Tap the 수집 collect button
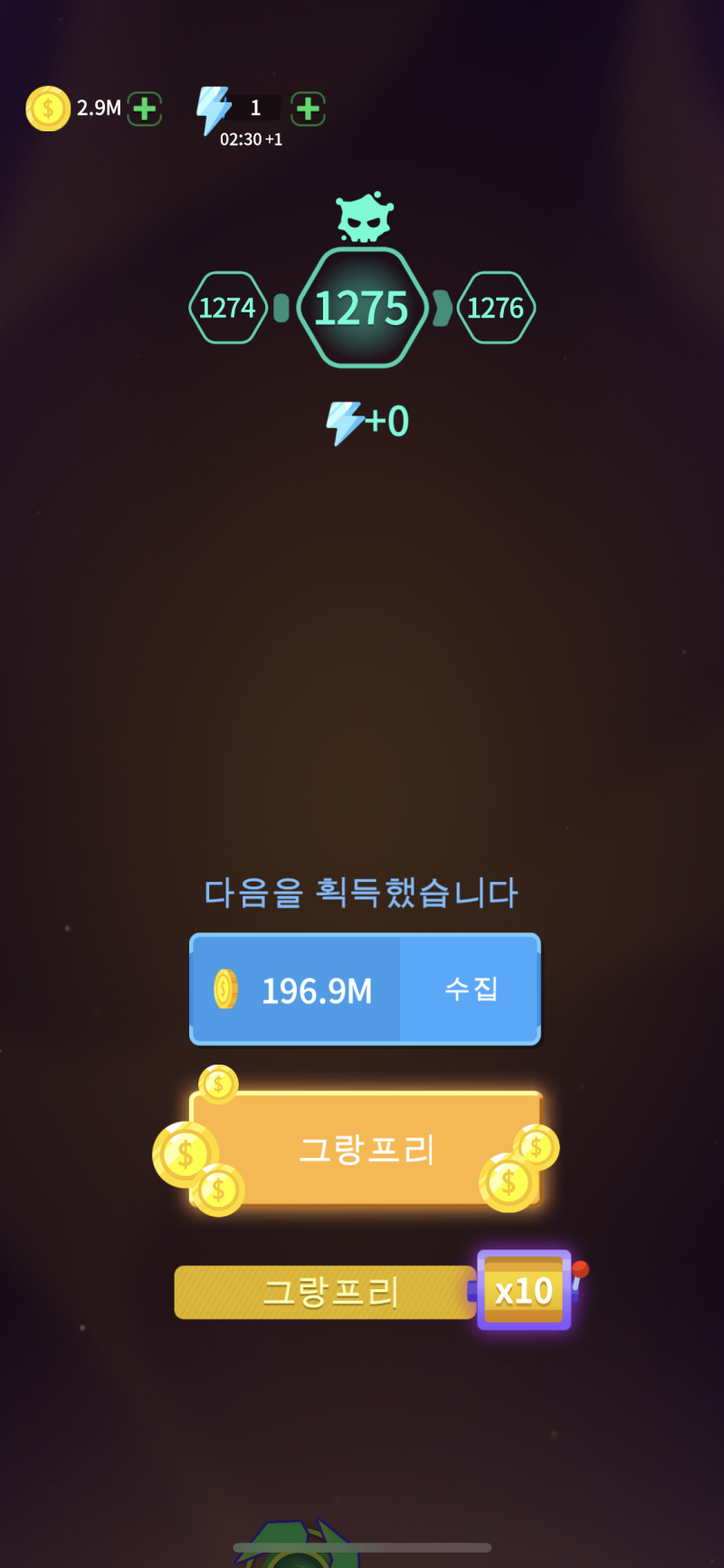Screen dimensions: 724x1568 [x=471, y=990]
